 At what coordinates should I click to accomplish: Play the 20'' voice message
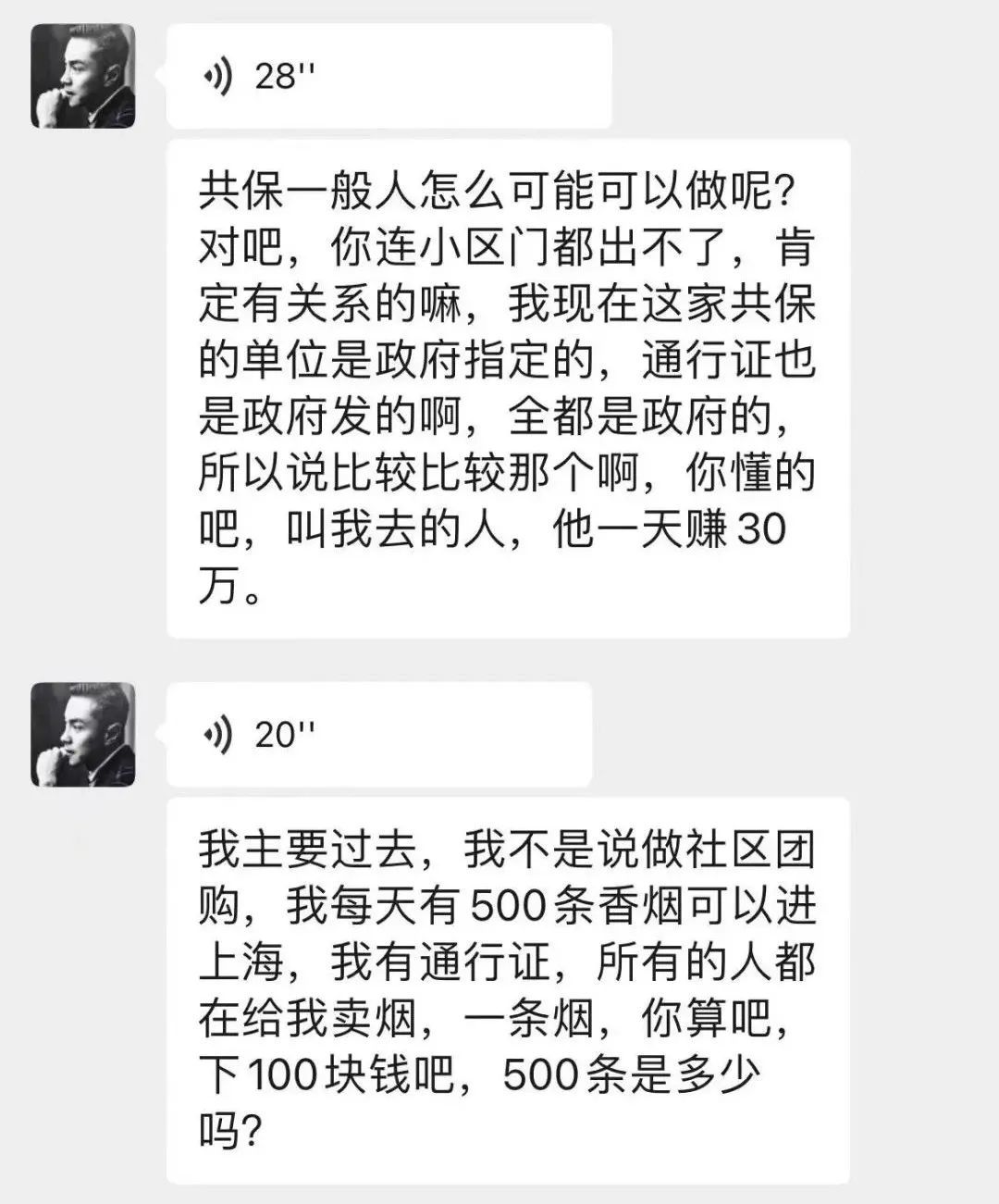pyautogui.click(x=379, y=735)
